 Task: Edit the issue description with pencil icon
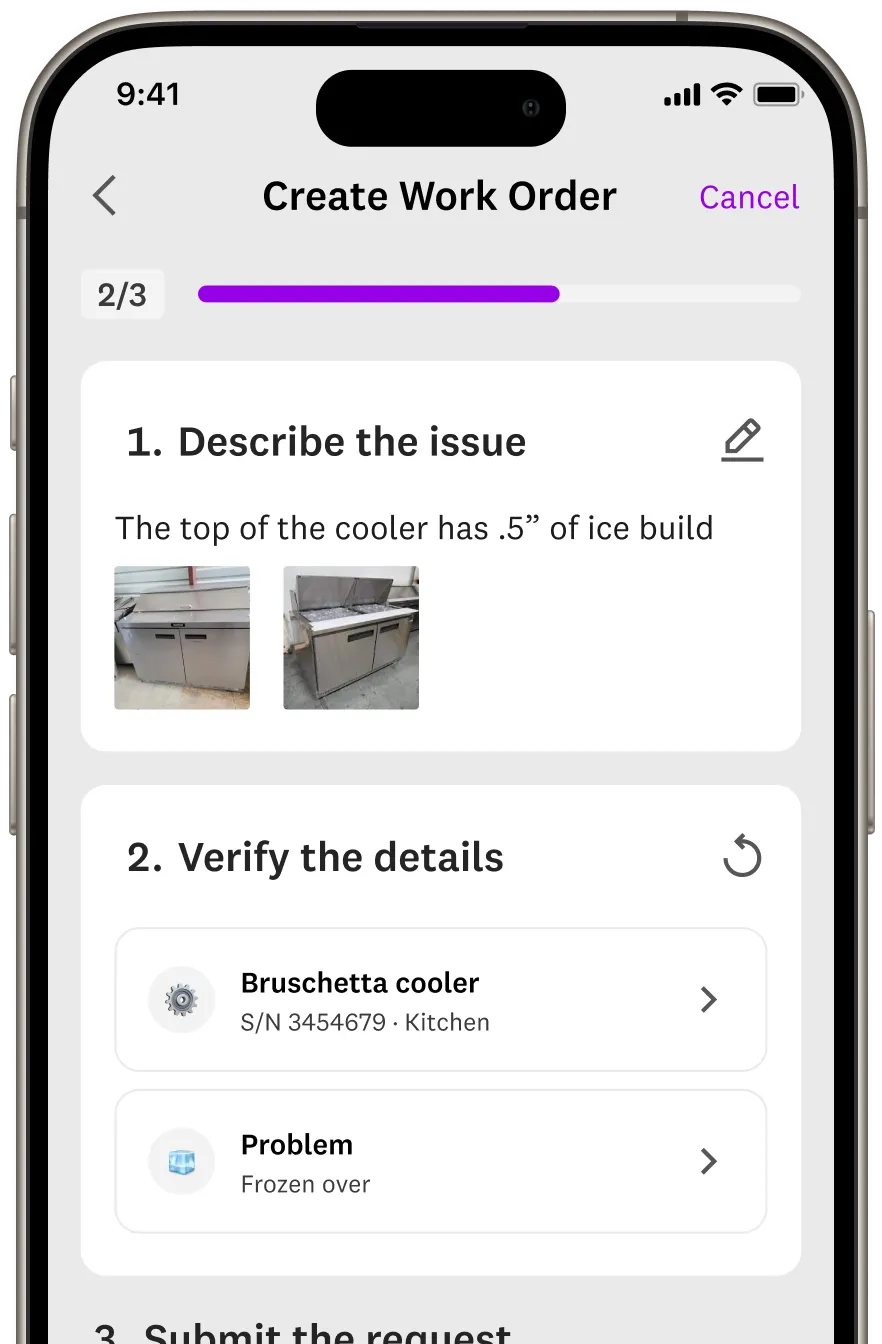(742, 441)
